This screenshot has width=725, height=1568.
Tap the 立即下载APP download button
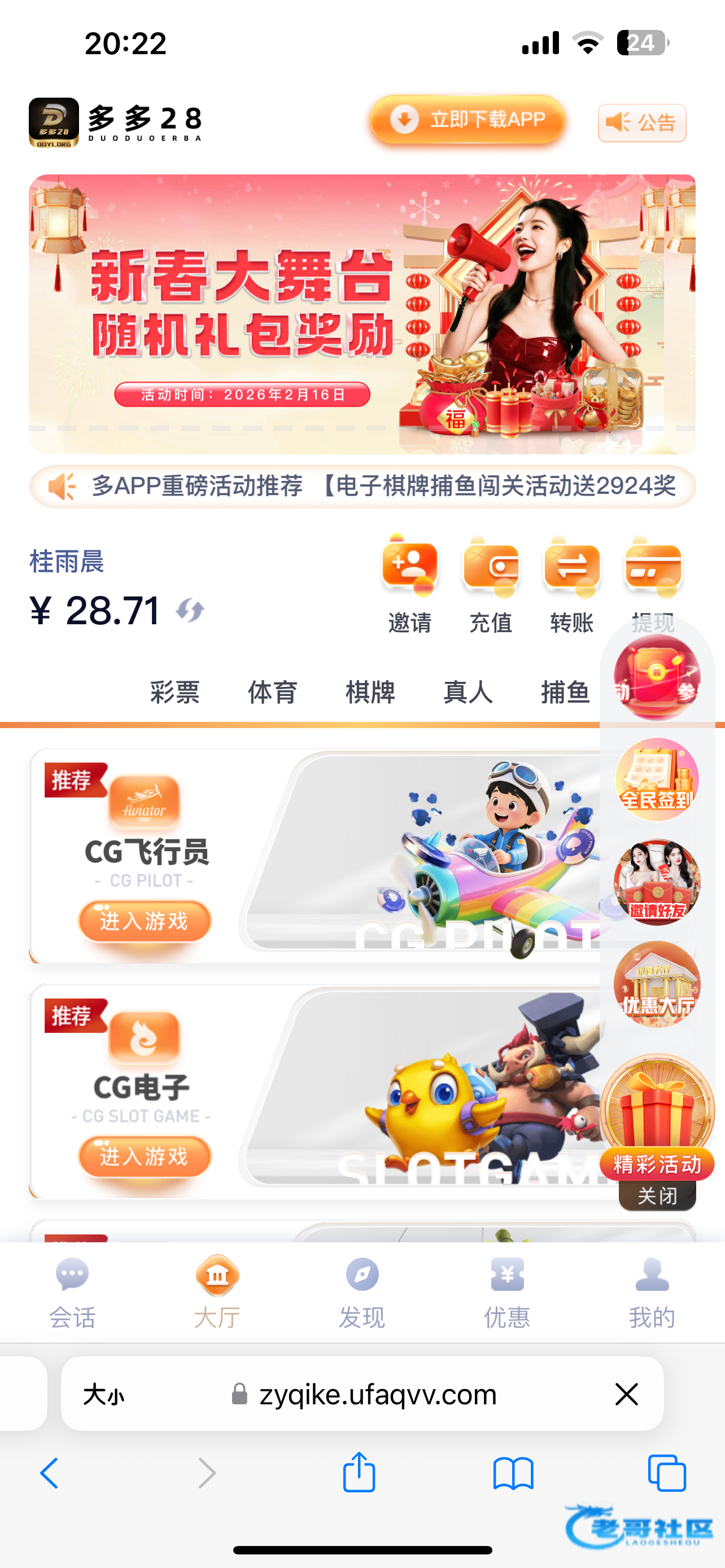(467, 120)
